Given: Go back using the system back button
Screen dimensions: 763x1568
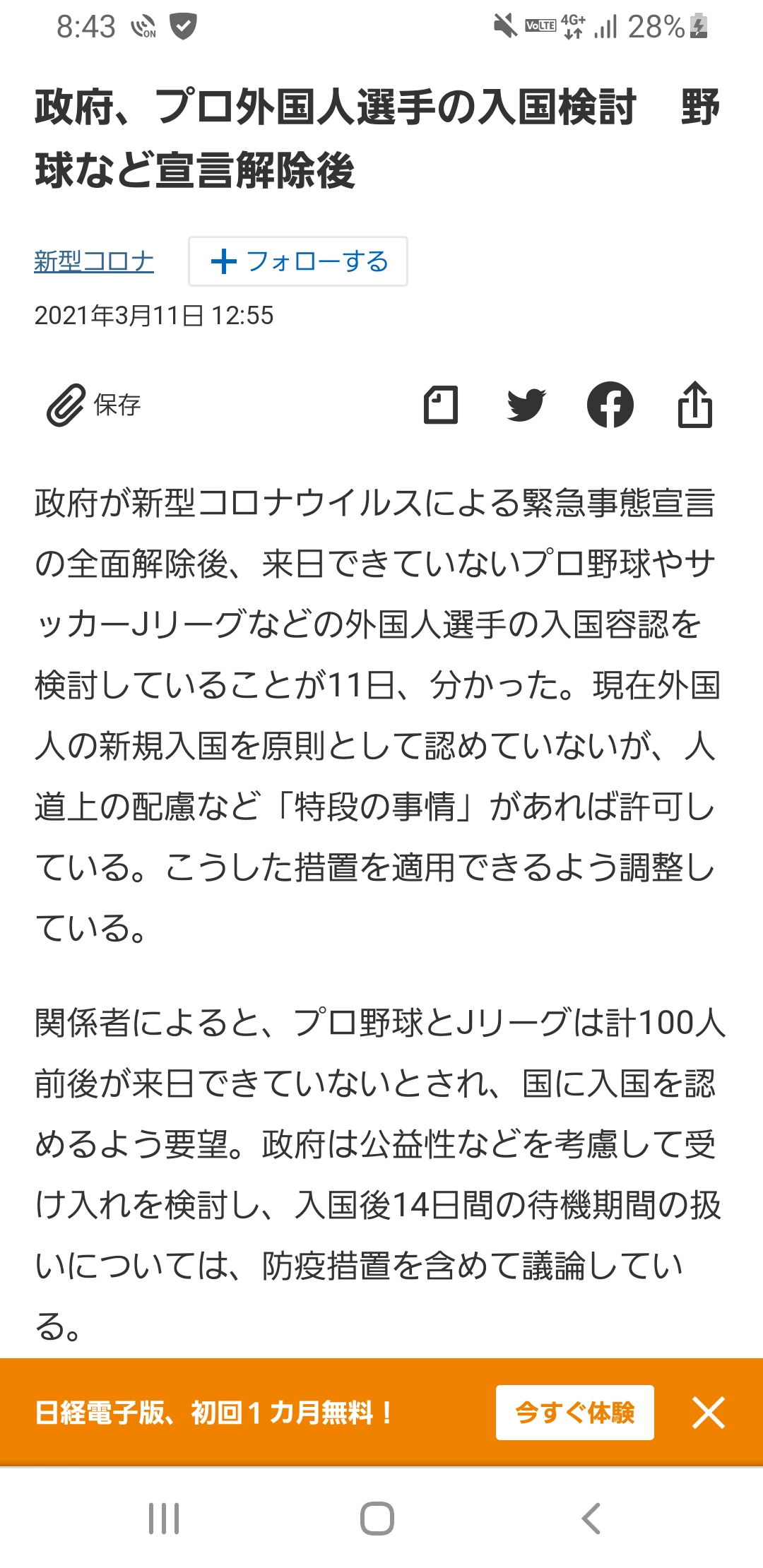Looking at the screenshot, I should point(591,1519).
